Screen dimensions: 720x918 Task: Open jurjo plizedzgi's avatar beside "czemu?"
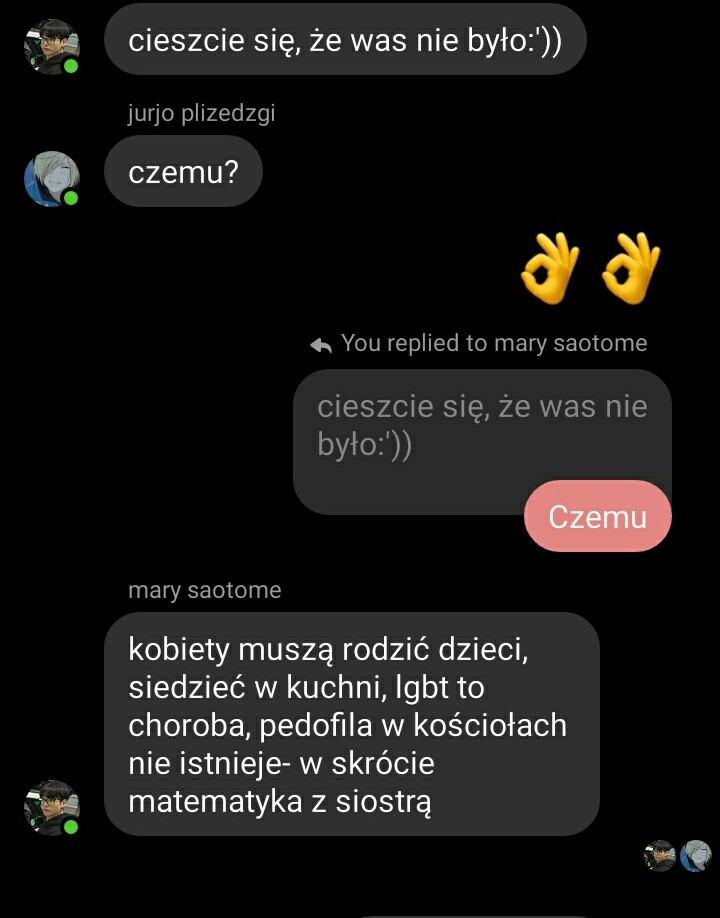[51, 179]
